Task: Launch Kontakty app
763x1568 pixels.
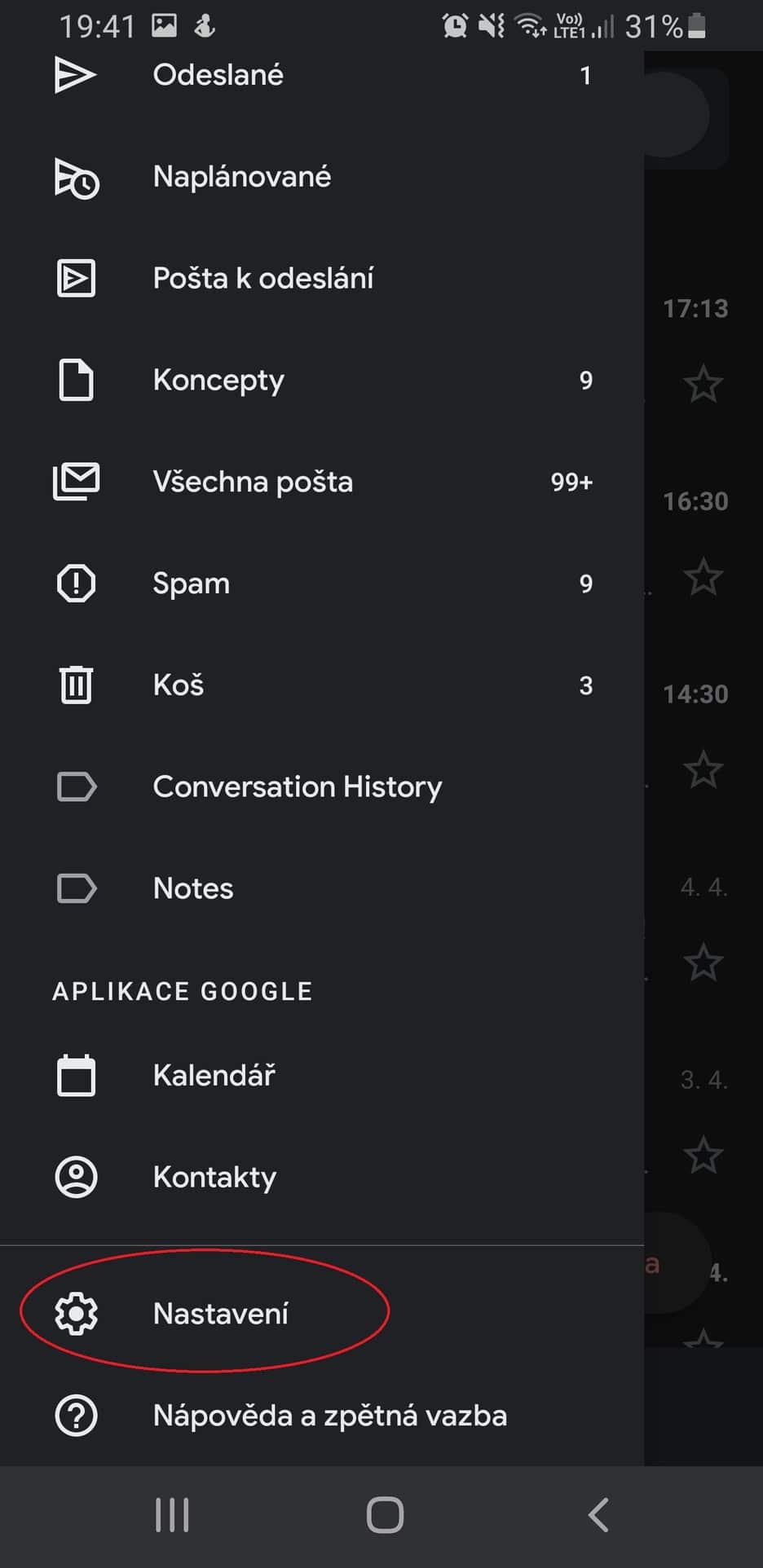Action: [322, 1178]
